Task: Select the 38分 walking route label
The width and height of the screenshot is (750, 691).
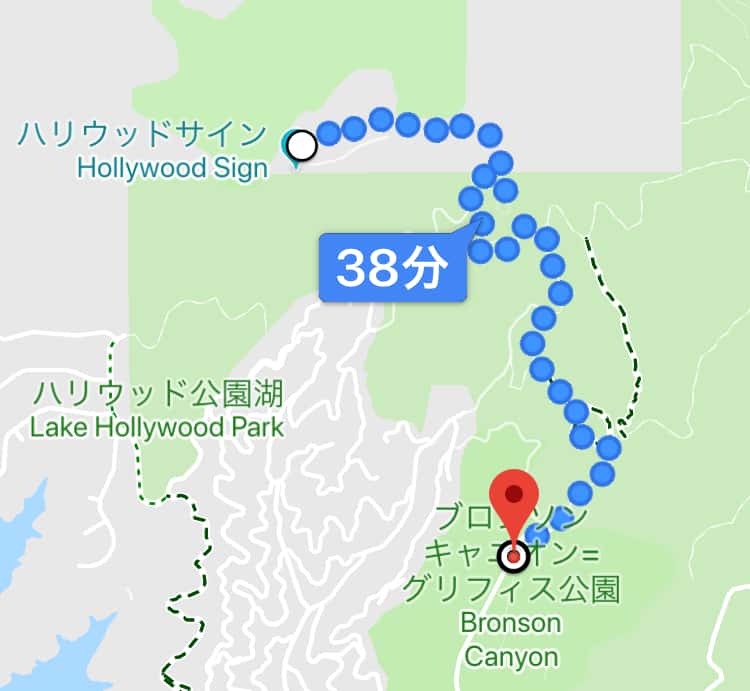Action: point(392,268)
